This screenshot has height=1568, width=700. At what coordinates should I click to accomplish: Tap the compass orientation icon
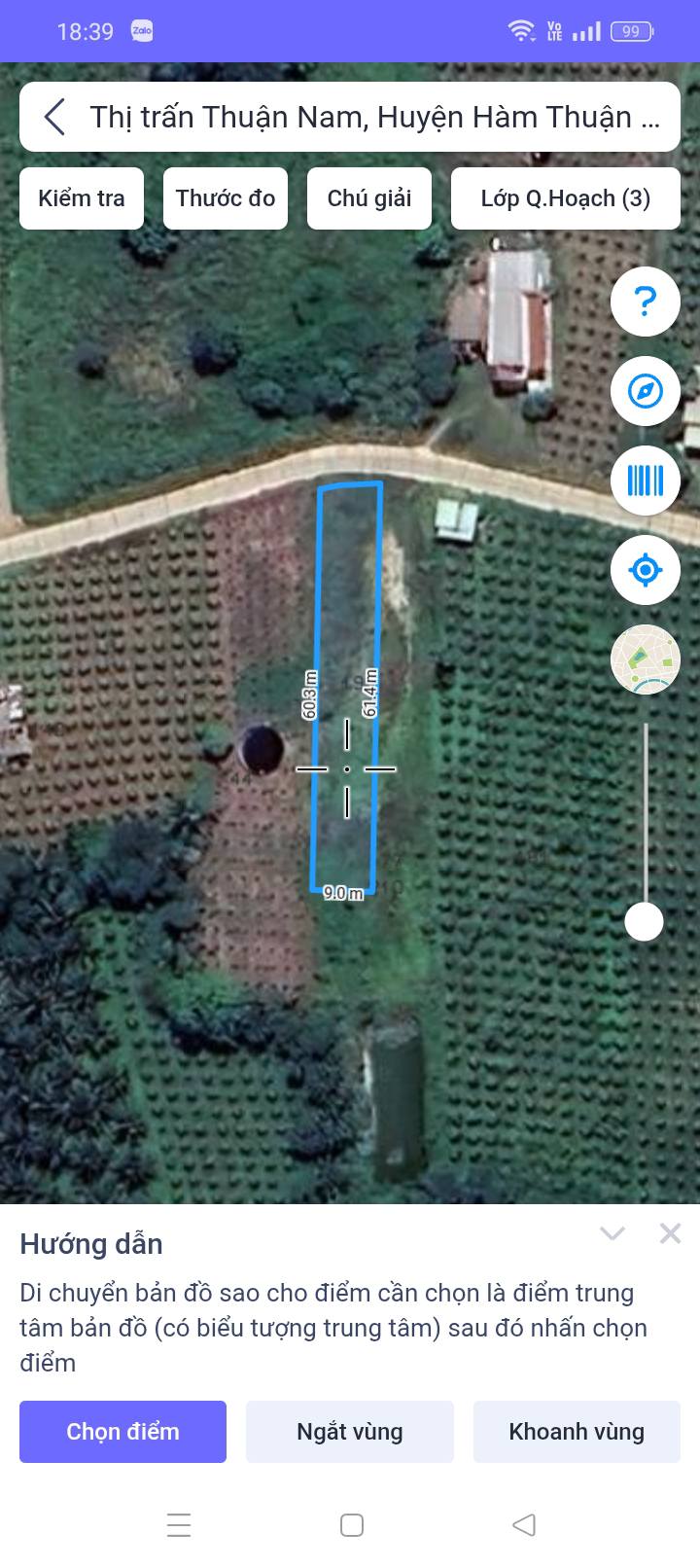(x=645, y=391)
